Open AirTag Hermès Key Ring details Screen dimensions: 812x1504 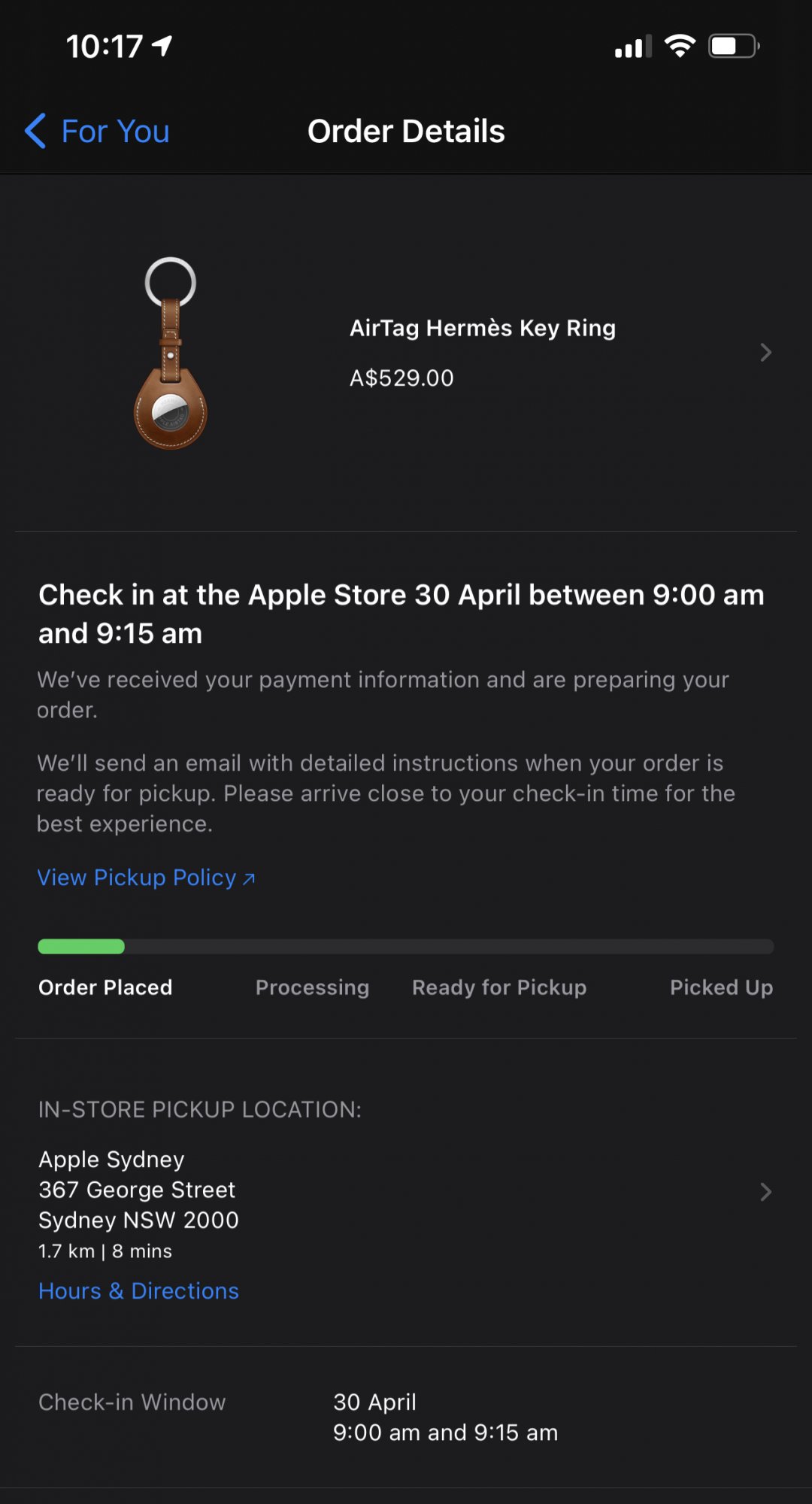click(481, 352)
